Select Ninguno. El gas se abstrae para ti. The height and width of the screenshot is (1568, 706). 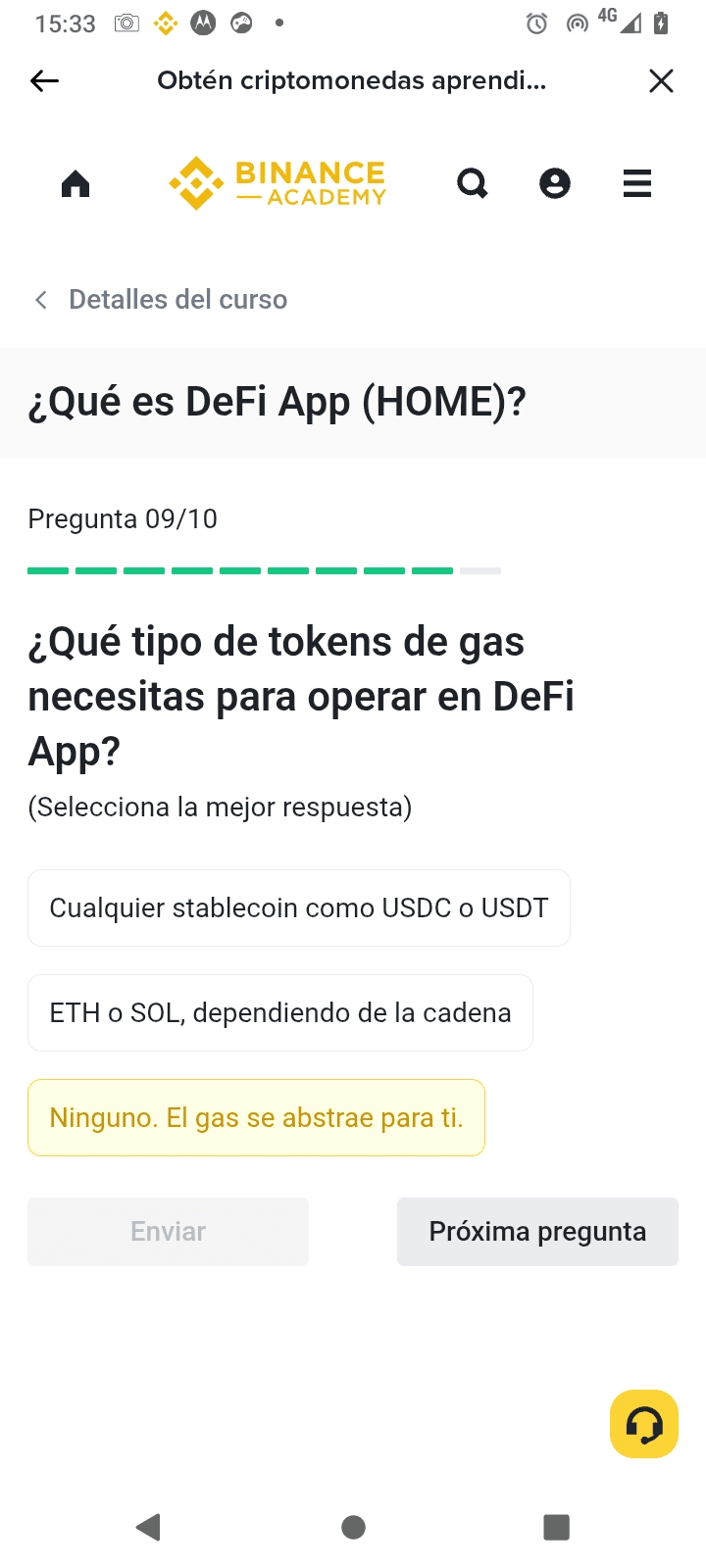click(256, 1117)
